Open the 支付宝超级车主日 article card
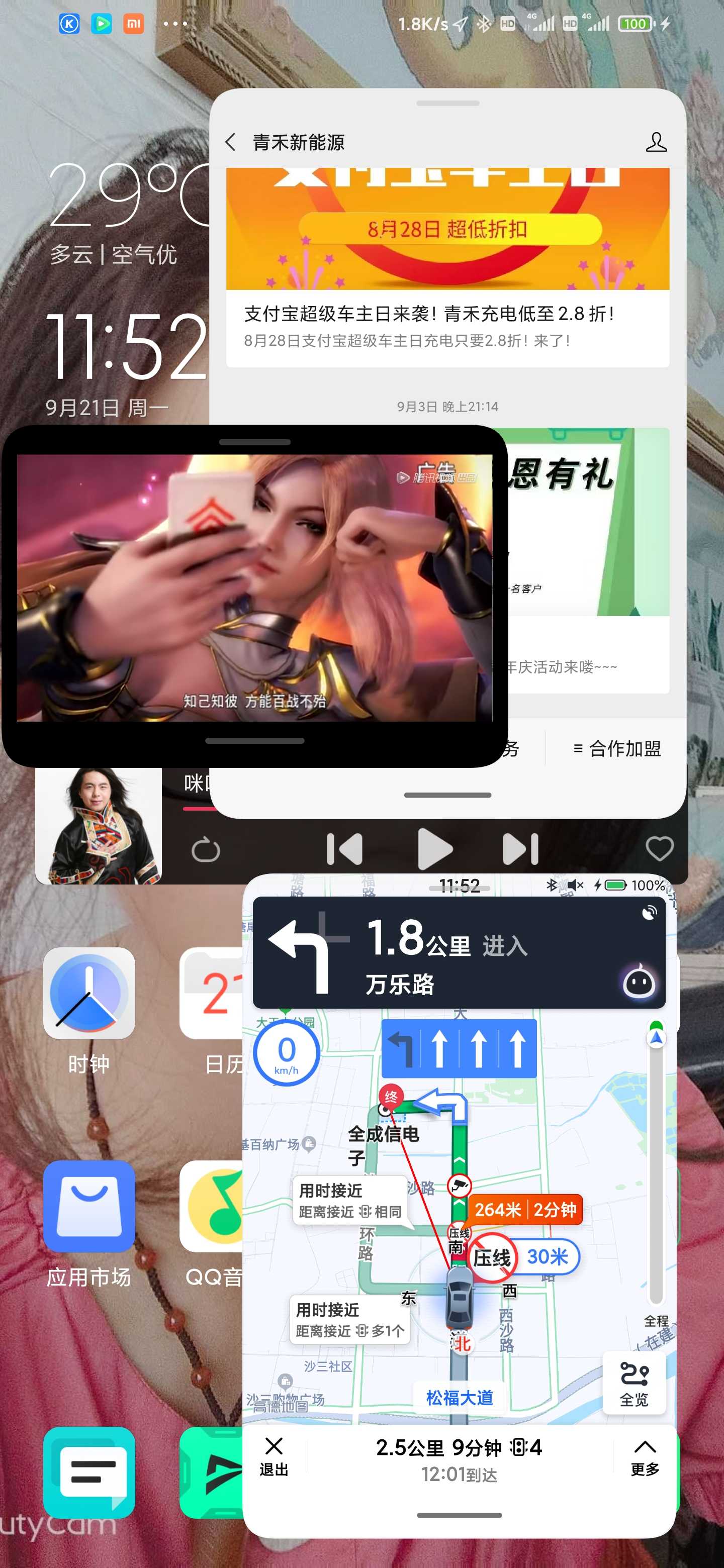This screenshot has height=1568, width=724. tap(447, 267)
